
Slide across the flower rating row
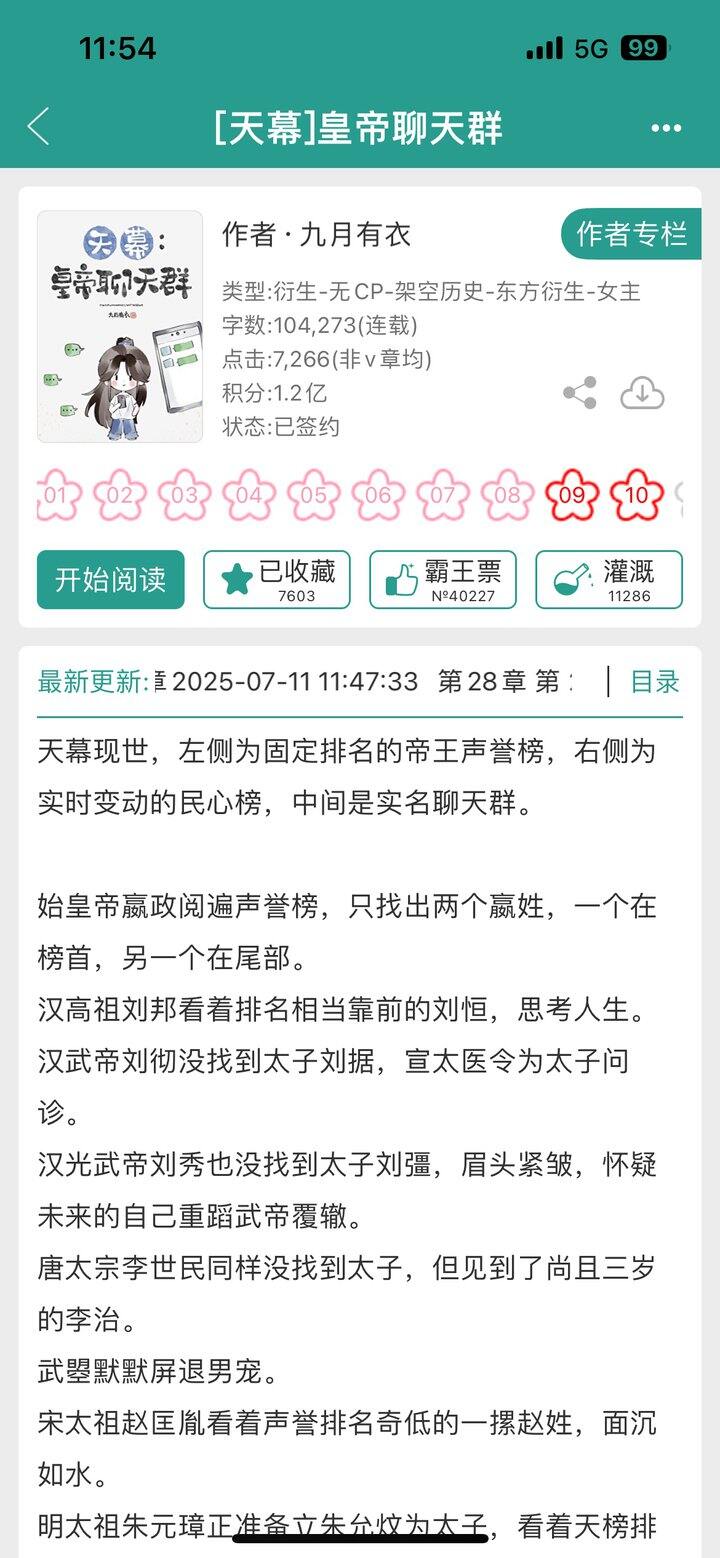[x=345, y=495]
